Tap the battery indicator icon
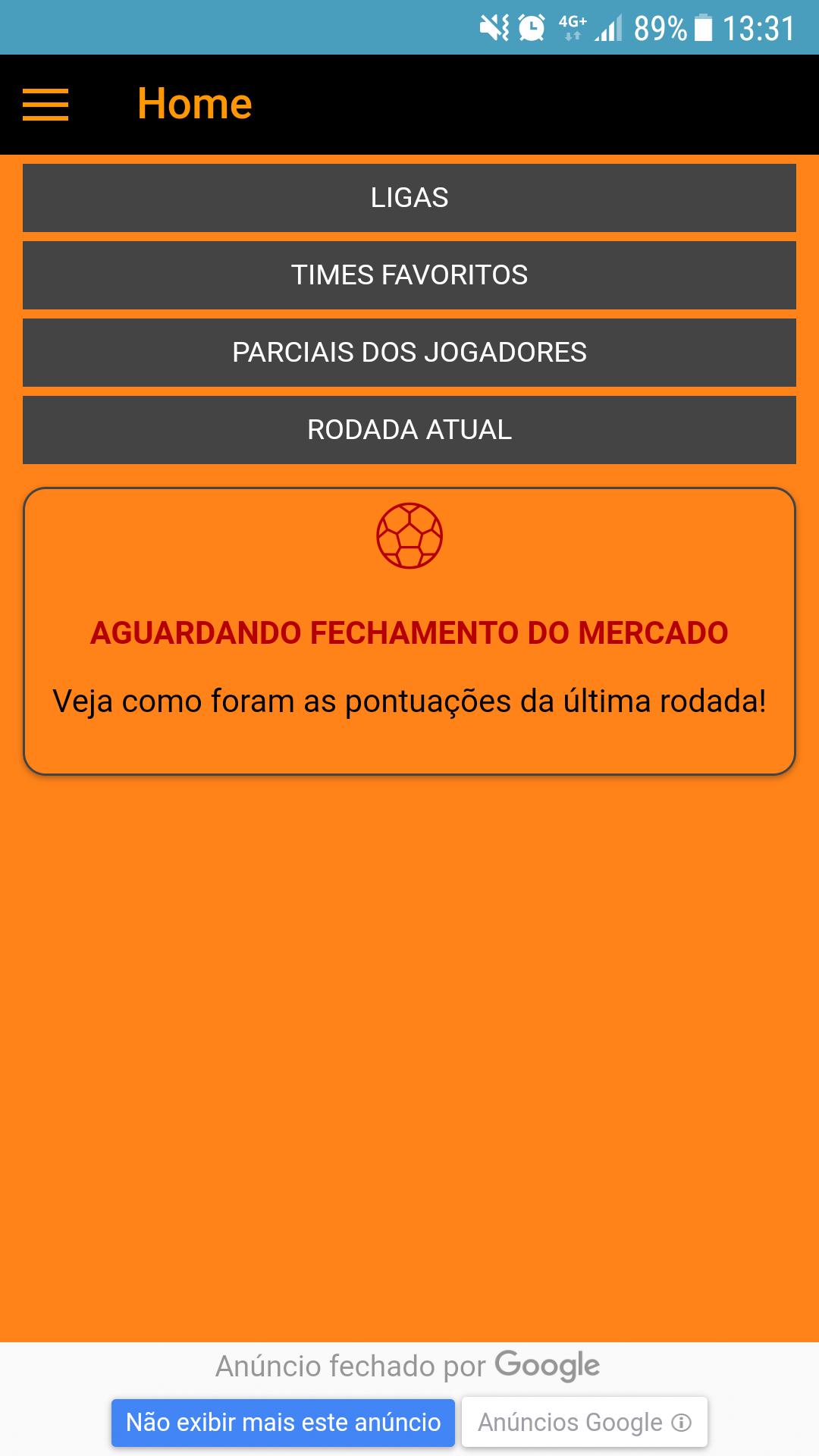The height and width of the screenshot is (1456, 819). click(x=704, y=25)
